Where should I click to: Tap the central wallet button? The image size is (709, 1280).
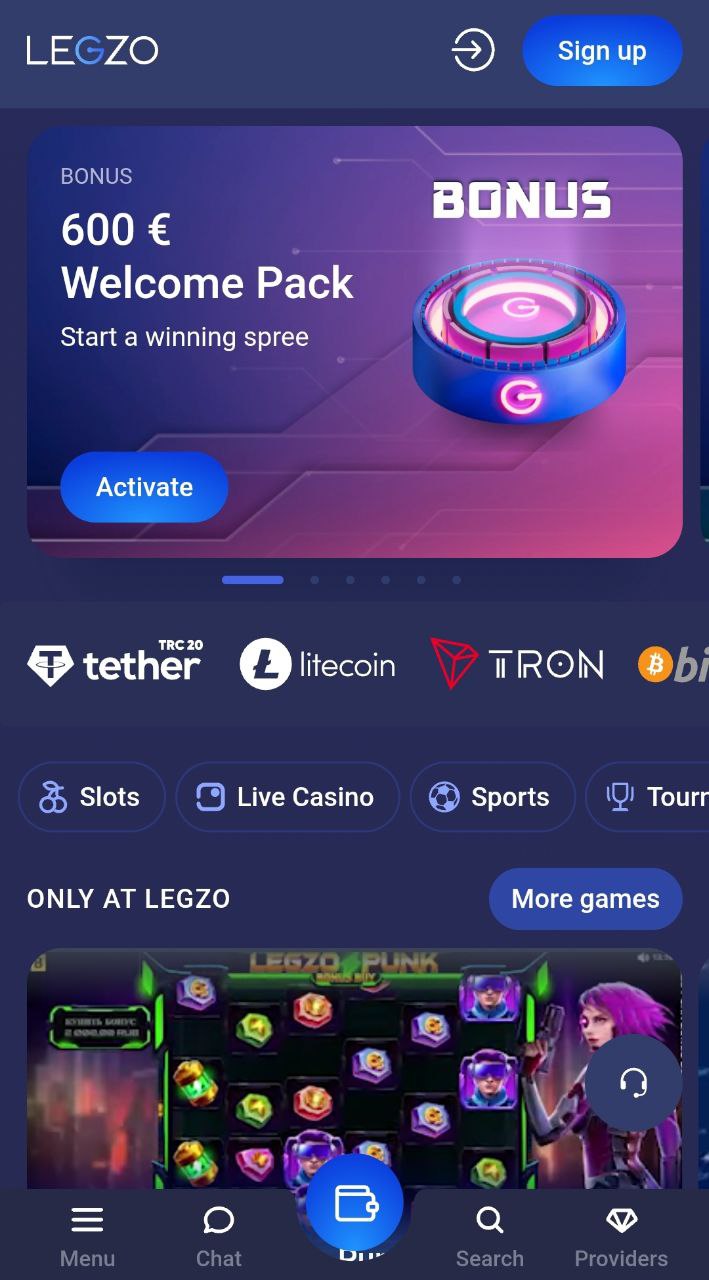355,1203
